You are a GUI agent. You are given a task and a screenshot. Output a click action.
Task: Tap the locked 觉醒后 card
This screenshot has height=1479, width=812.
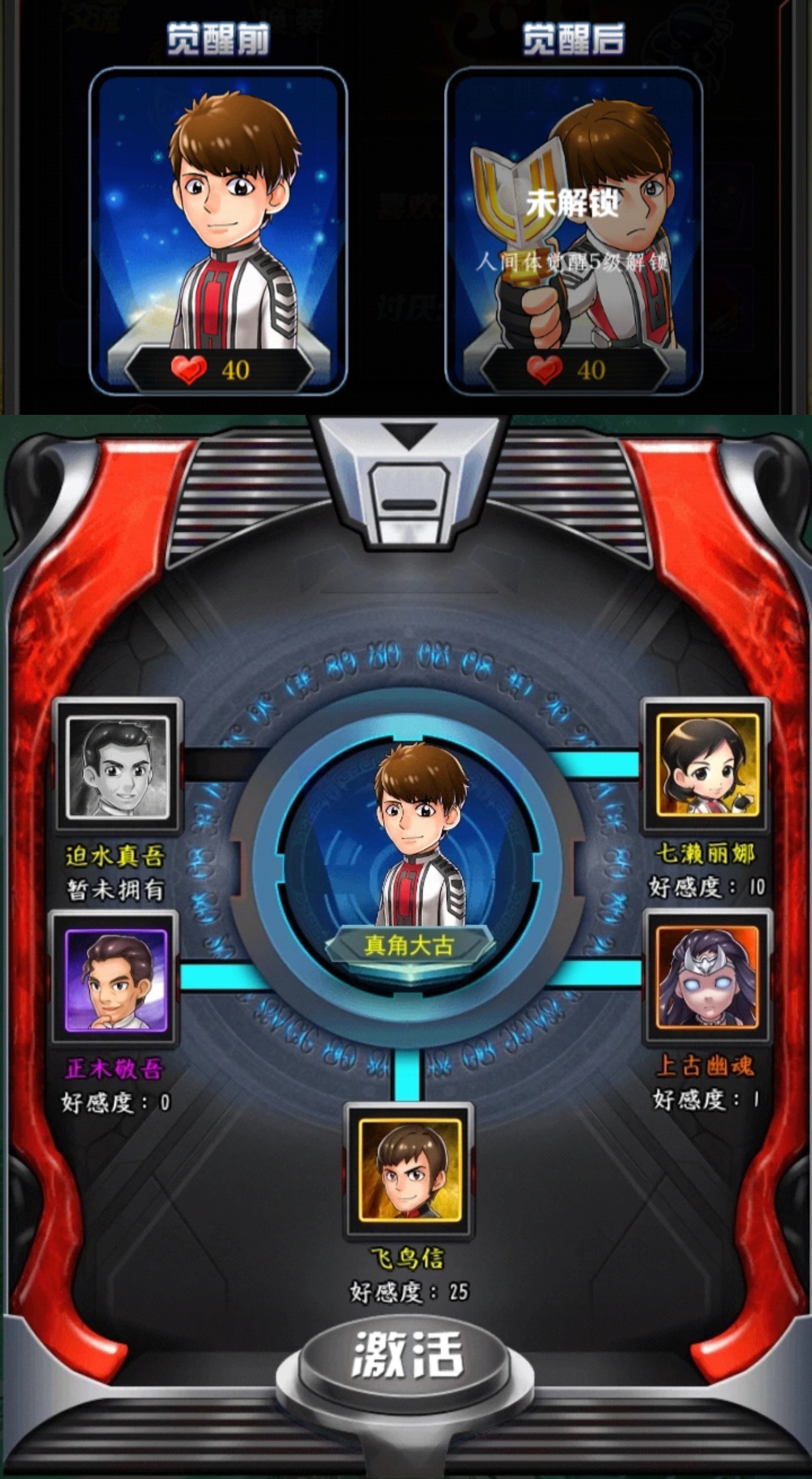point(573,231)
